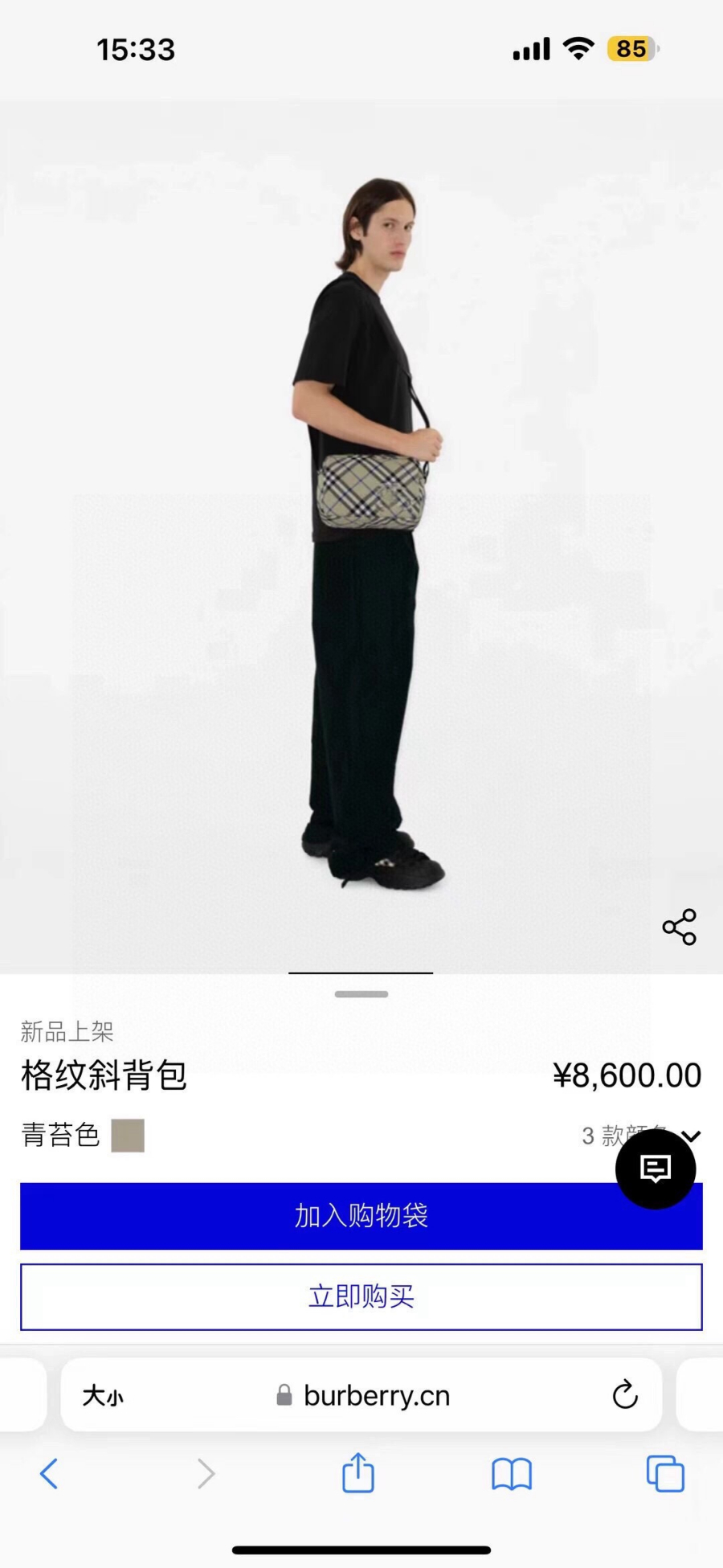Show all open tabs
This screenshot has width=723, height=1568.
[665, 1473]
